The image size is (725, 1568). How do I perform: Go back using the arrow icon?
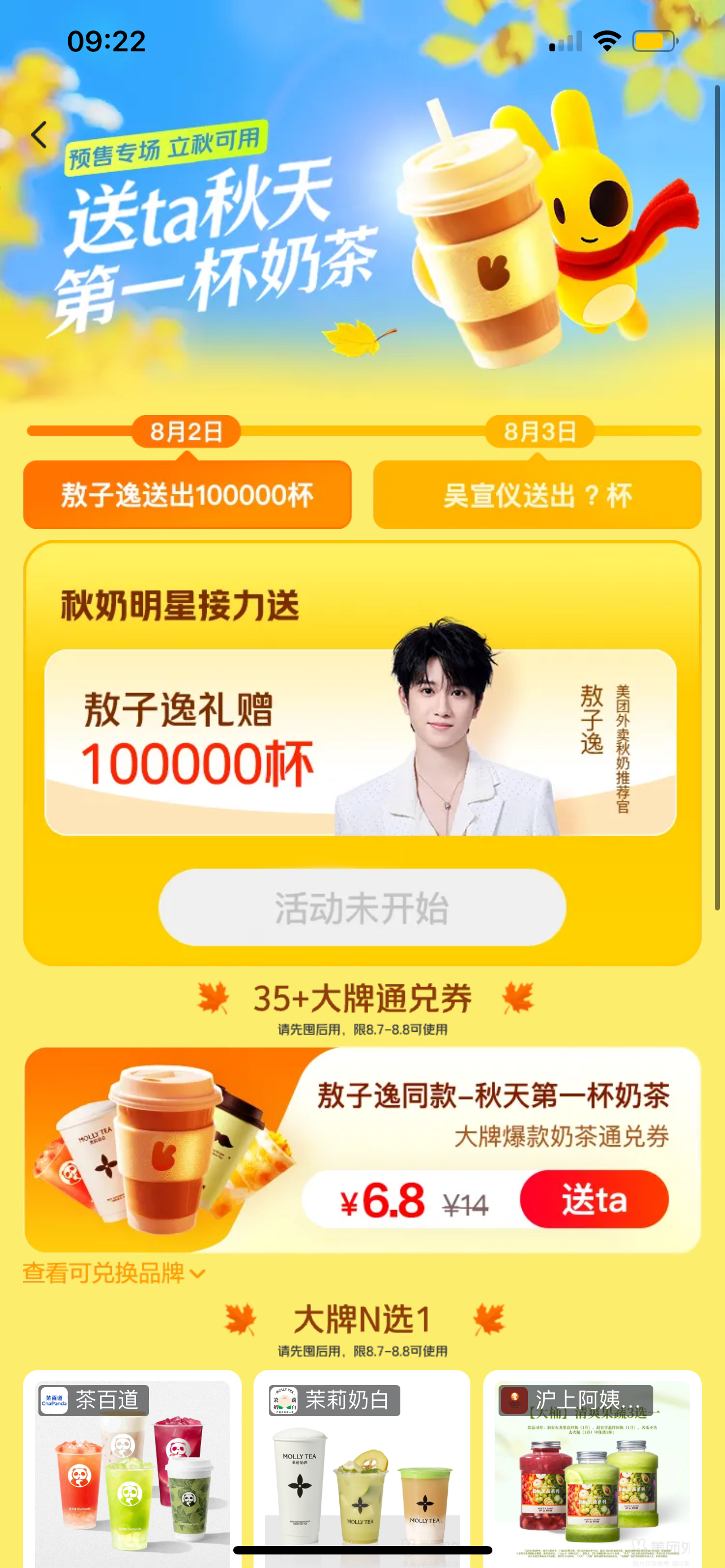[40, 134]
